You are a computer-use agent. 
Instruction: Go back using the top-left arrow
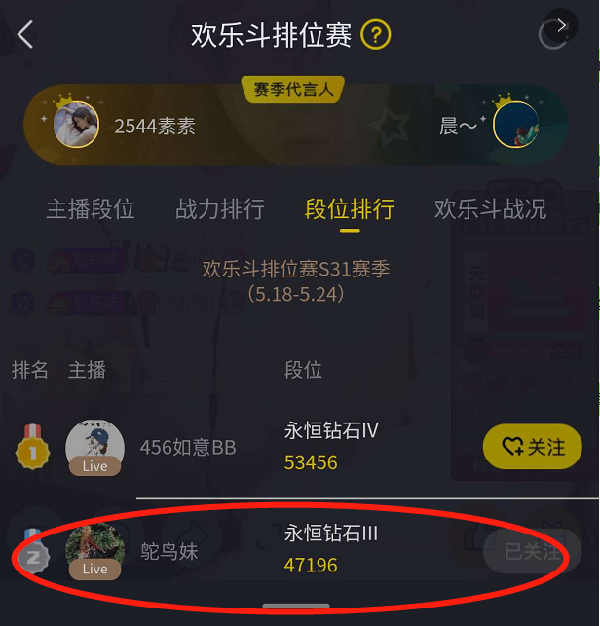point(25,35)
